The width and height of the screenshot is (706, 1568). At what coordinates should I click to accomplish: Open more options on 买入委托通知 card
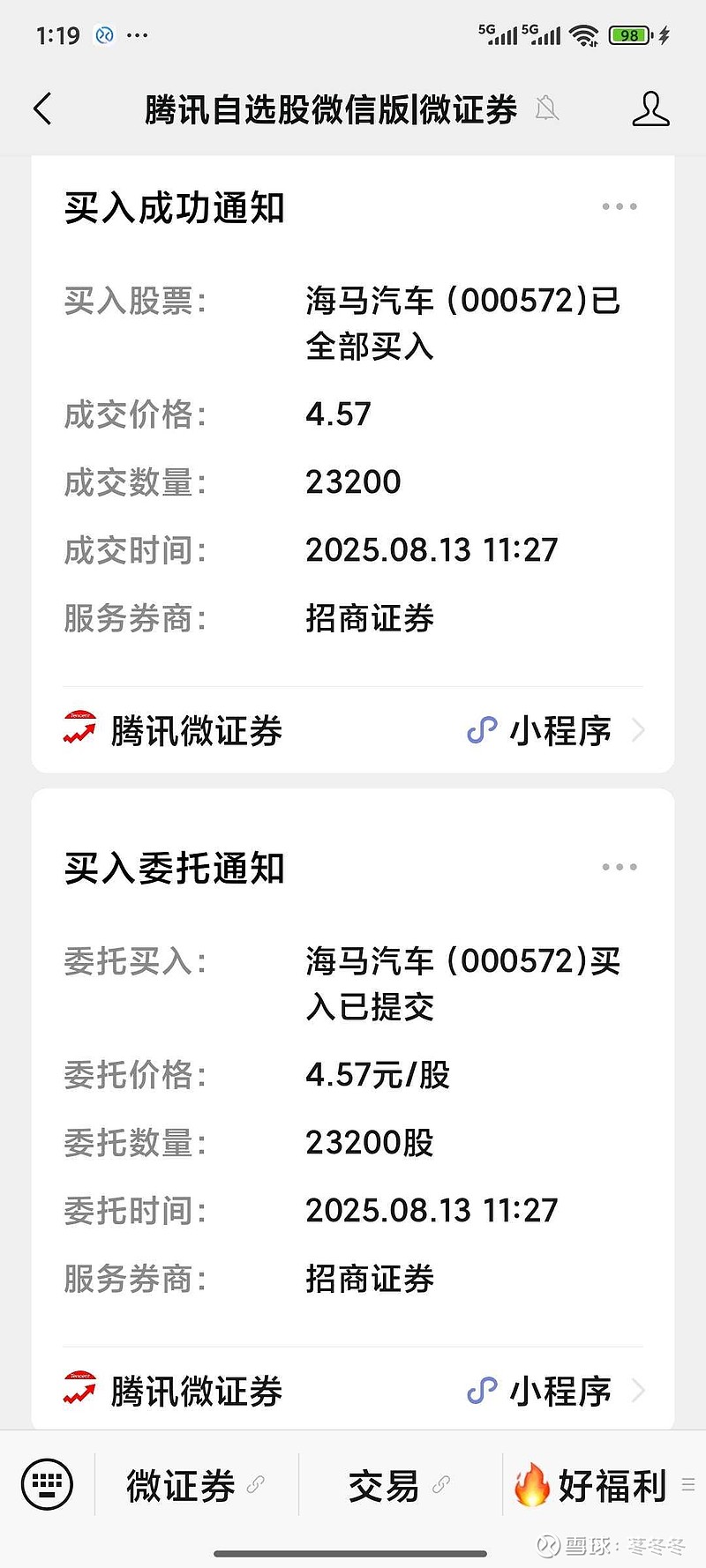click(620, 867)
